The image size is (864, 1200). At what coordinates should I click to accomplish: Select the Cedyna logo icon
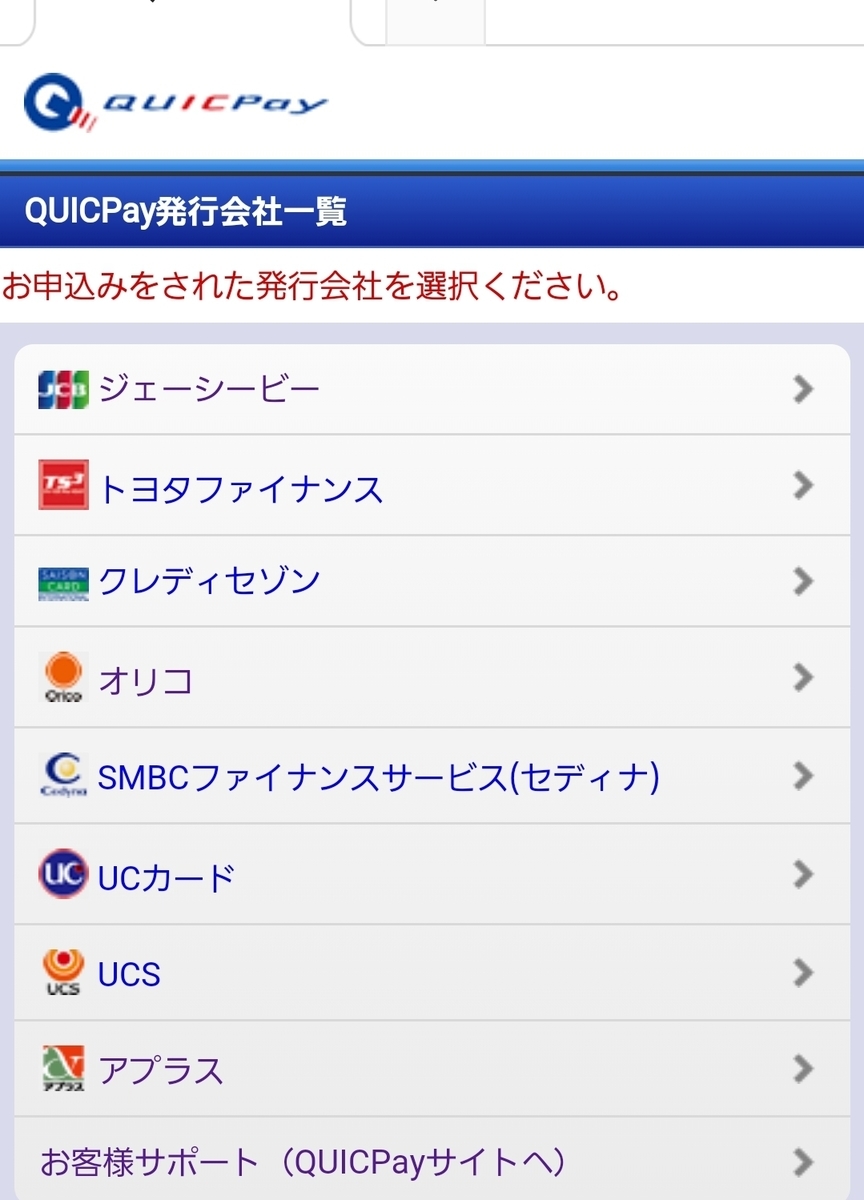(x=62, y=776)
